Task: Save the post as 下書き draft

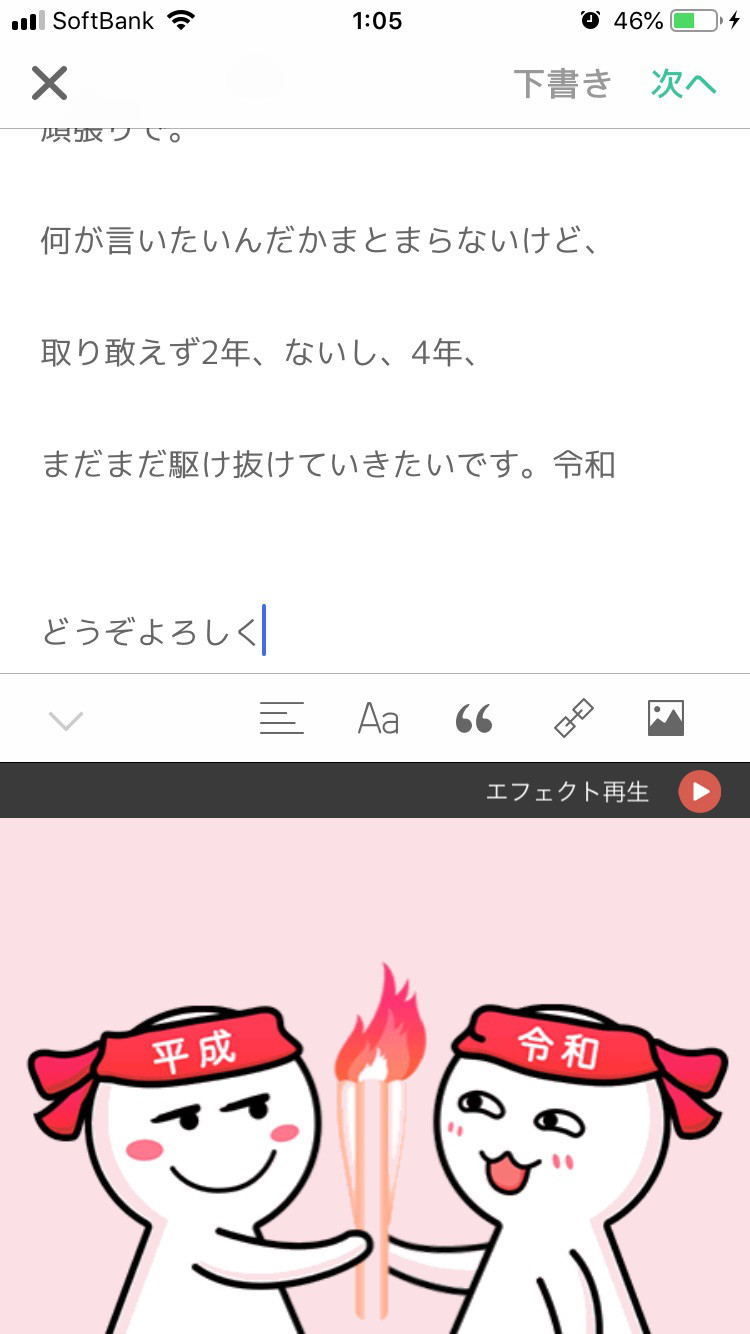Action: [562, 84]
